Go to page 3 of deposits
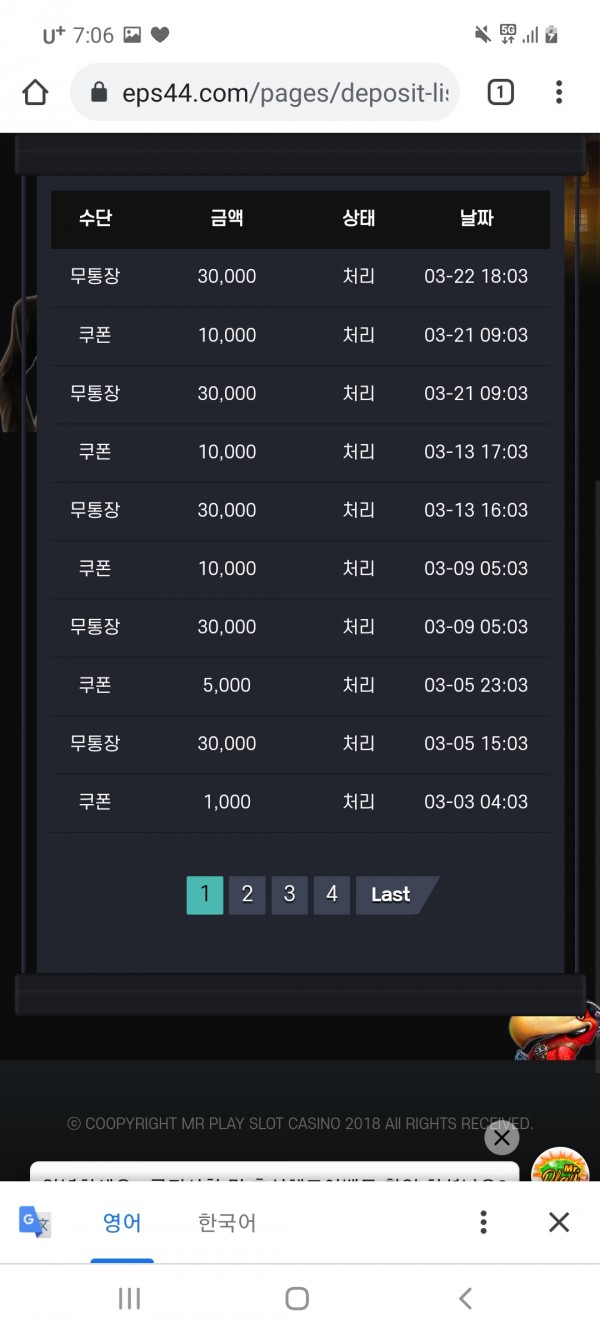The image size is (600, 1333). (289, 894)
